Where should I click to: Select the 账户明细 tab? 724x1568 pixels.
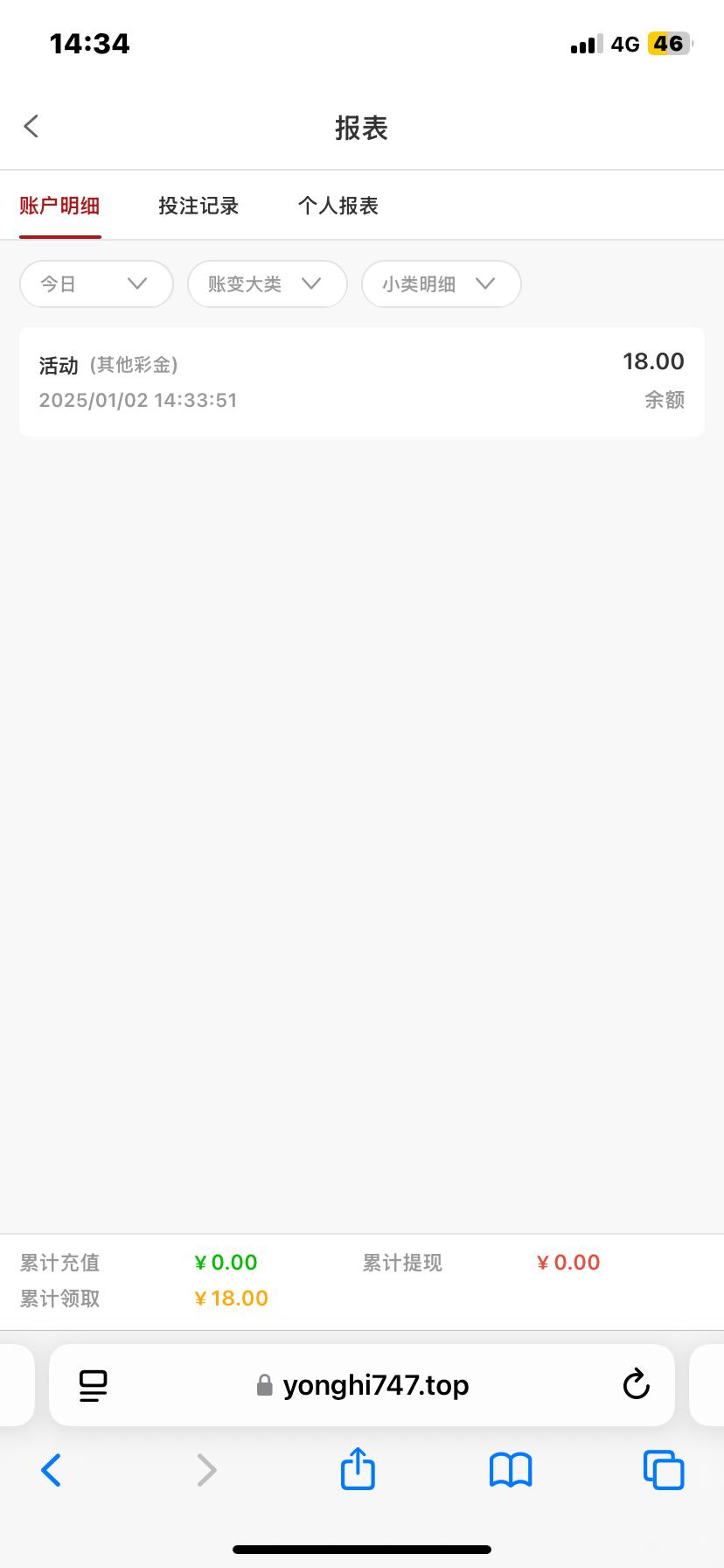(59, 206)
